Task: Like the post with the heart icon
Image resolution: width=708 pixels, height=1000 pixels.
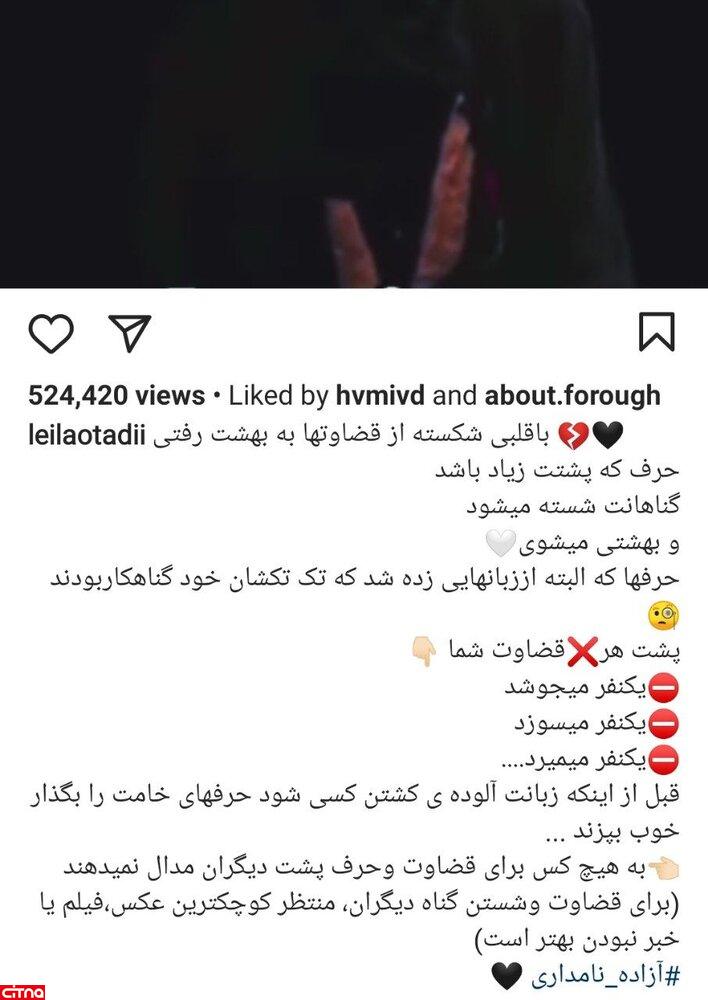Action: coord(53,333)
